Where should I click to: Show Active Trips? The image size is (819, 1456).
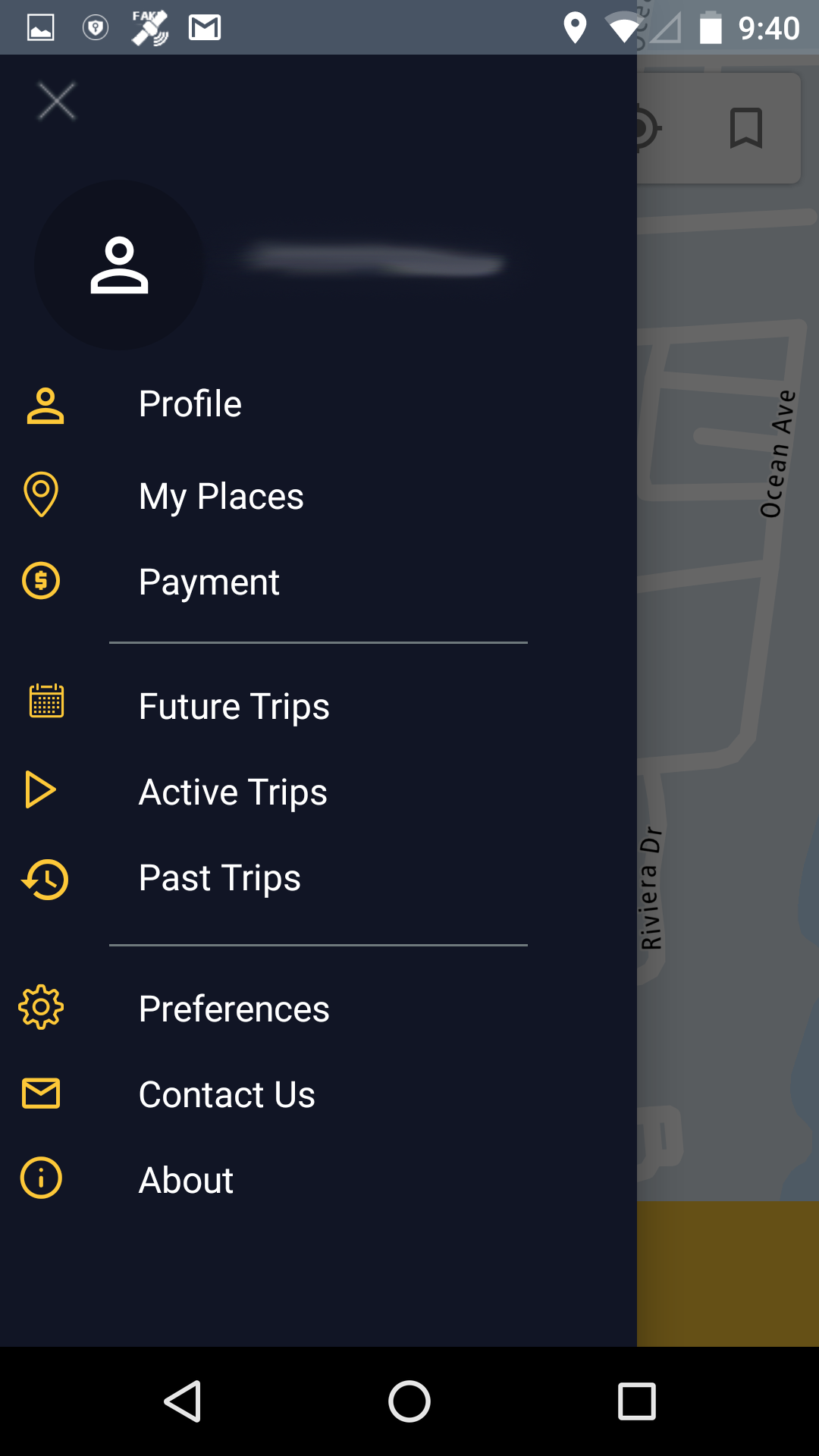coord(318,792)
